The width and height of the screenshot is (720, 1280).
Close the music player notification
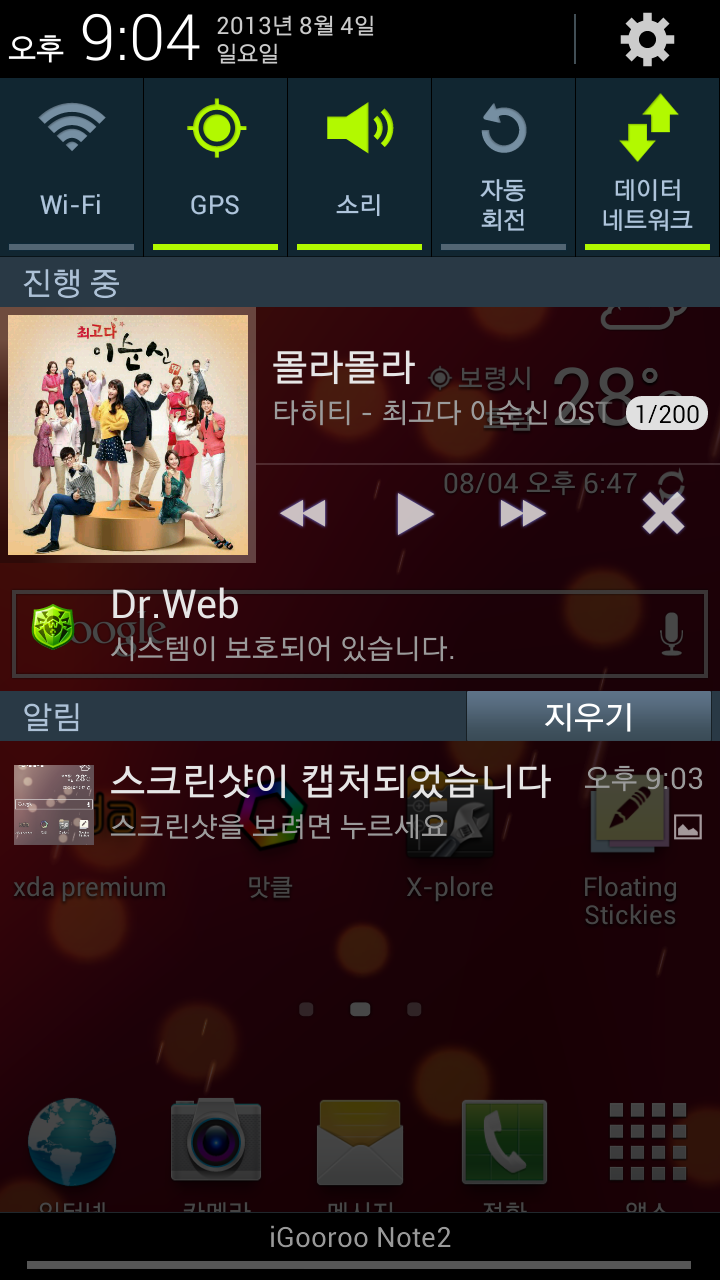click(663, 513)
